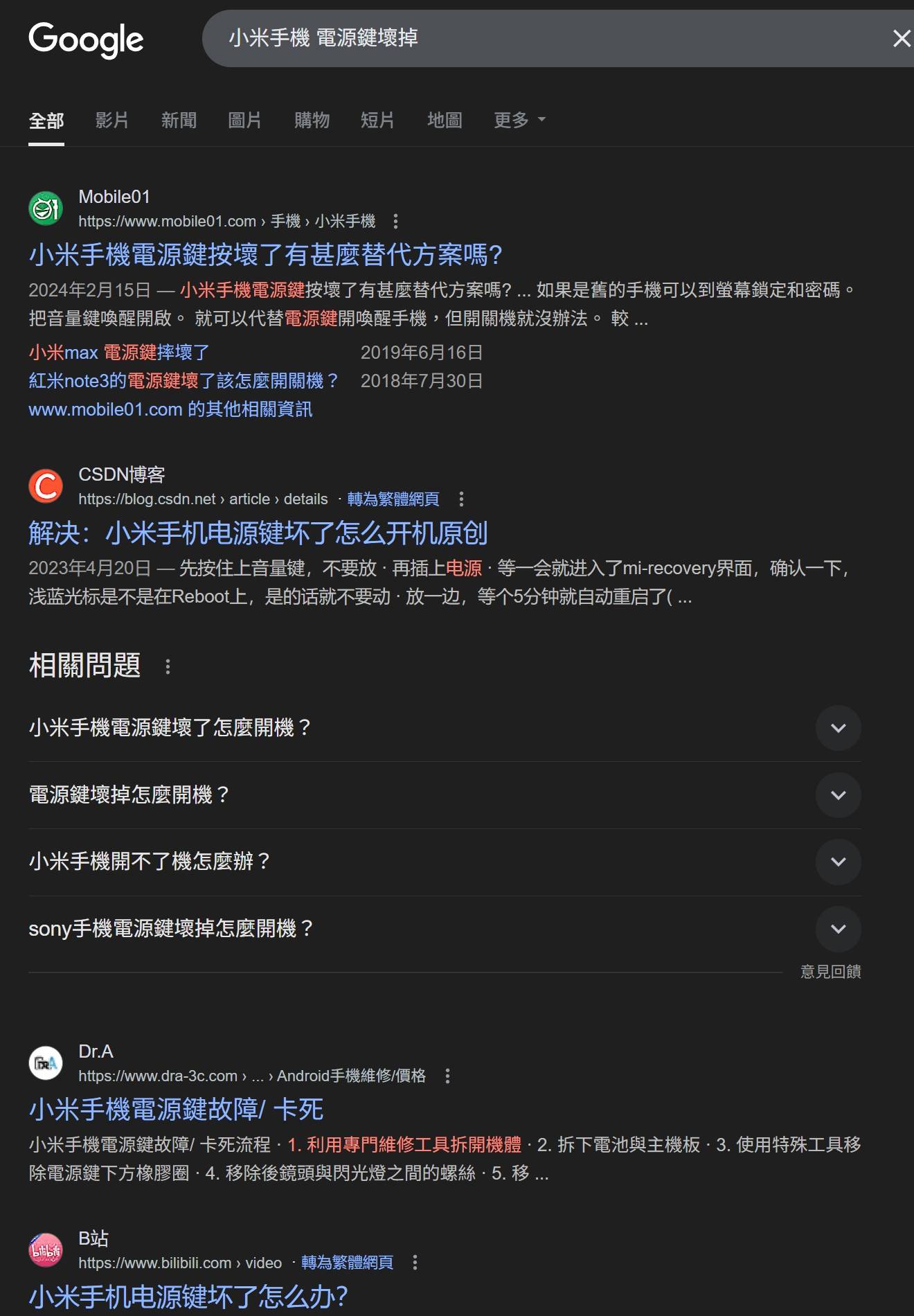Open 紅米note3的電源鍵壞了該怎麼開關機 sublink
Screen dimensions: 914x1316
[x=183, y=381]
